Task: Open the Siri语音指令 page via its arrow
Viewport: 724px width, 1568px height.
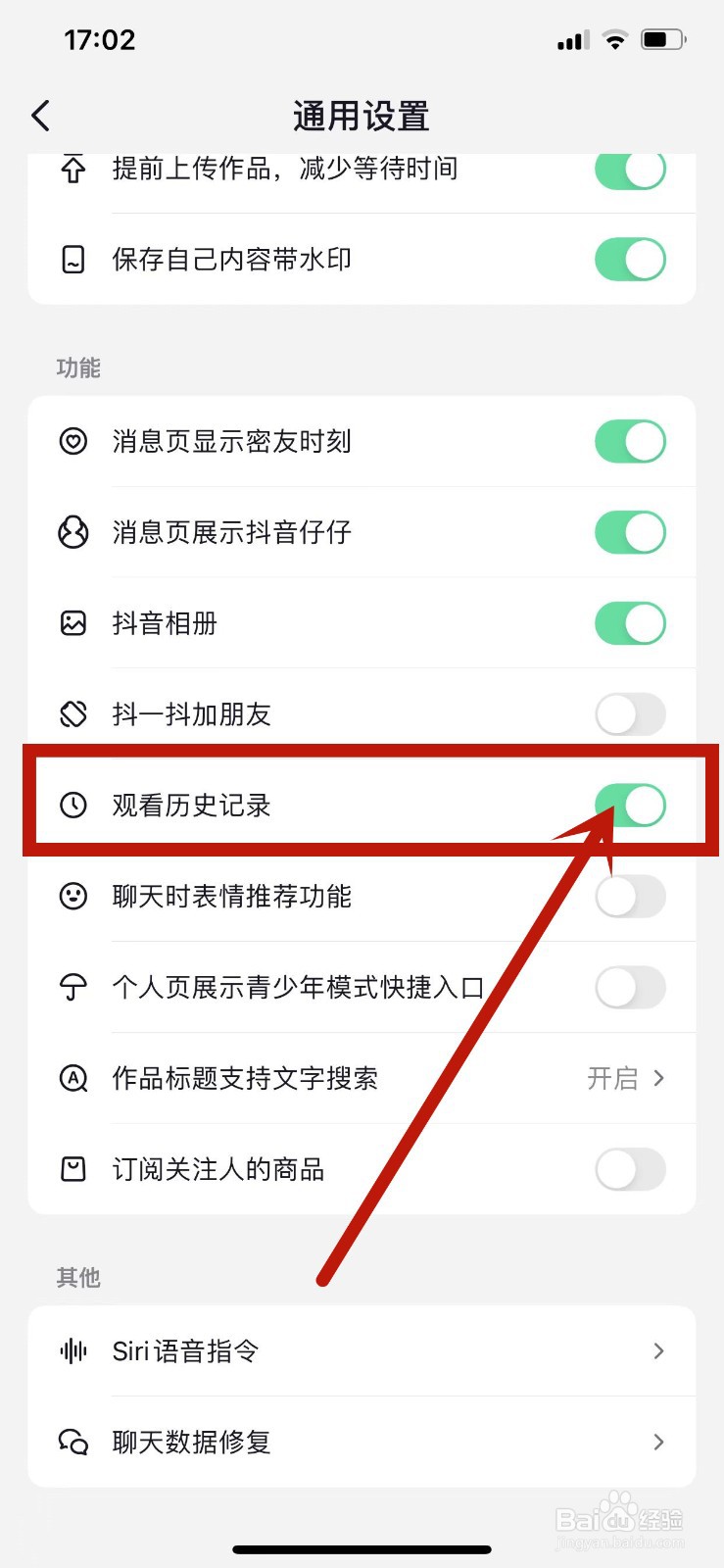Action: 659,1350
